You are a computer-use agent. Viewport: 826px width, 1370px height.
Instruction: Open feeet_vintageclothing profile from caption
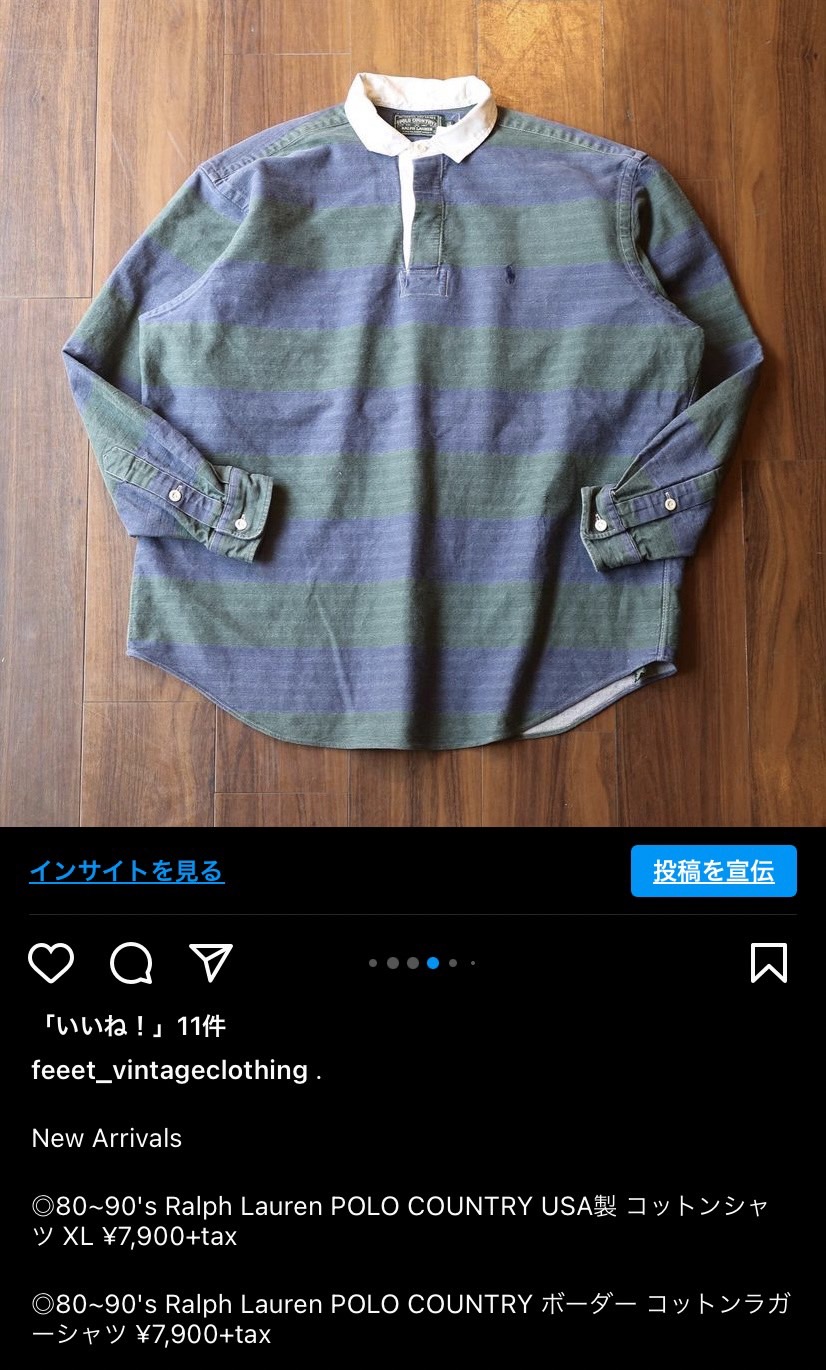coord(170,1070)
